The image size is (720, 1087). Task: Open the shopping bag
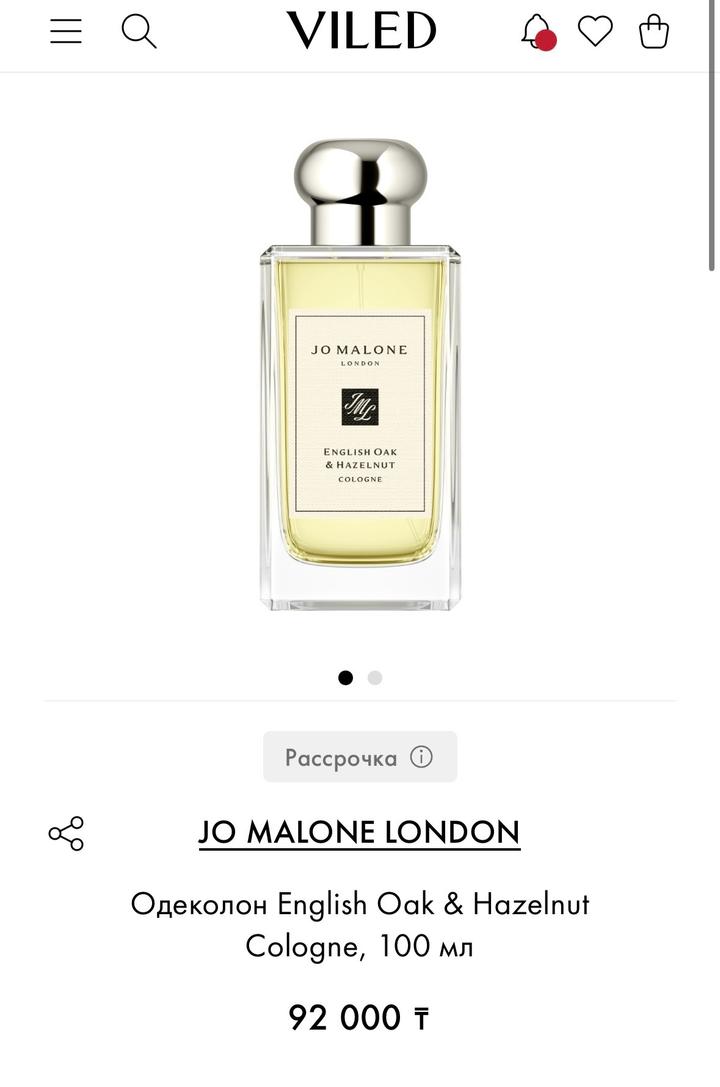click(x=654, y=31)
